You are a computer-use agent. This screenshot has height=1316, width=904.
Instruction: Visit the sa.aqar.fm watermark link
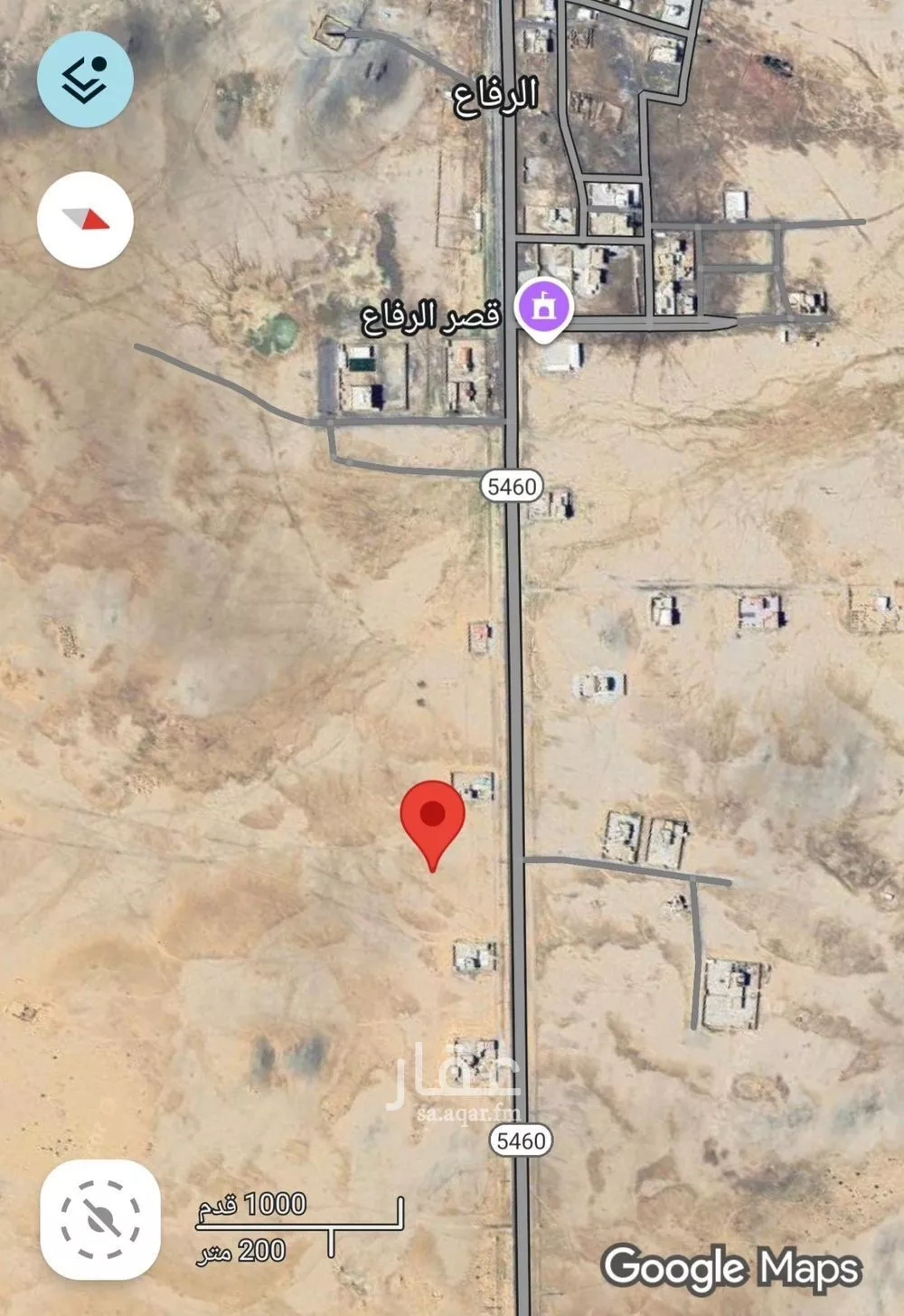(x=466, y=1109)
